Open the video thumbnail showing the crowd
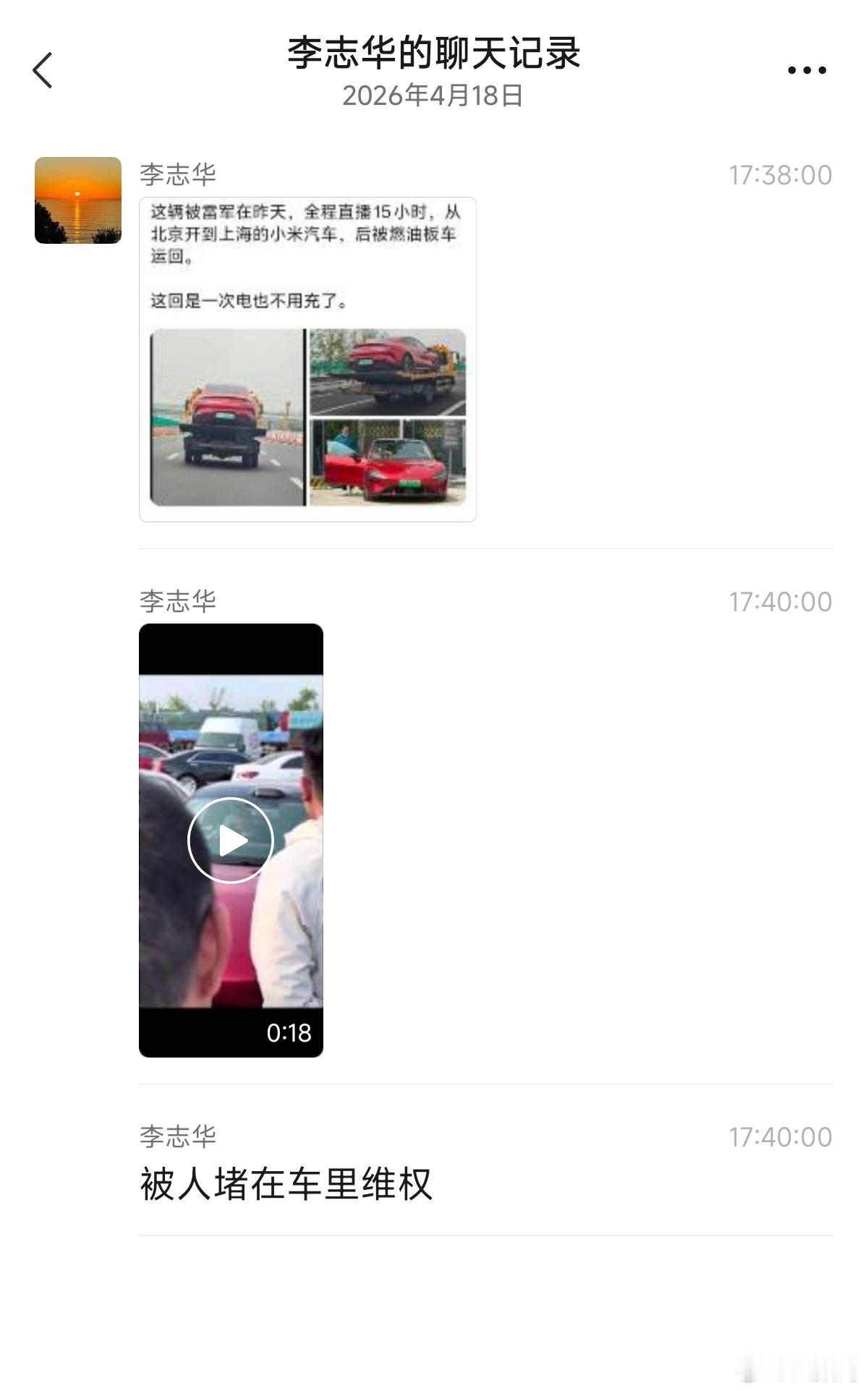Screen dimensions: 868x1391 [233, 760]
